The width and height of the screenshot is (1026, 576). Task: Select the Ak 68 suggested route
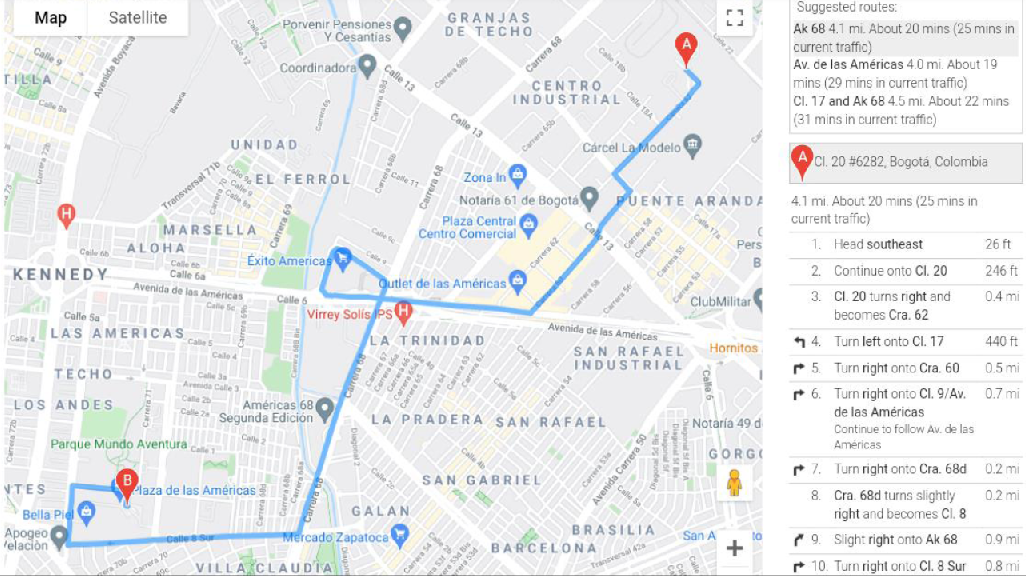(x=903, y=38)
